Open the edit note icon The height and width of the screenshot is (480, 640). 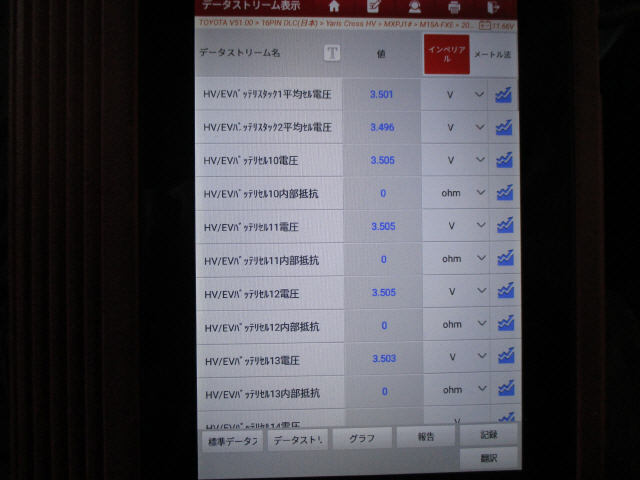pyautogui.click(x=373, y=7)
